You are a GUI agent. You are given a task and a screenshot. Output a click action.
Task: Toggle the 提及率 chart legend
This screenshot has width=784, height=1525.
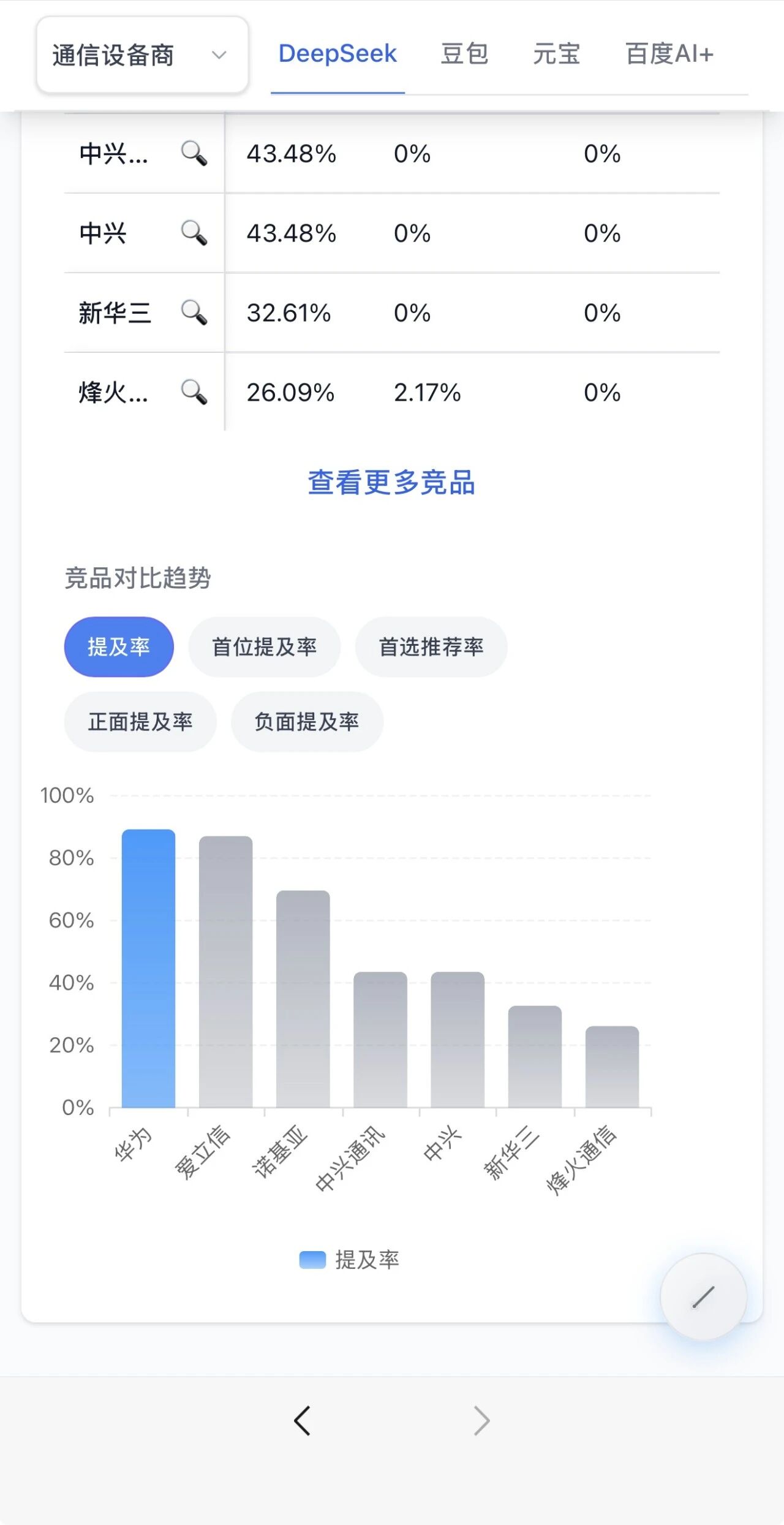349,1260
